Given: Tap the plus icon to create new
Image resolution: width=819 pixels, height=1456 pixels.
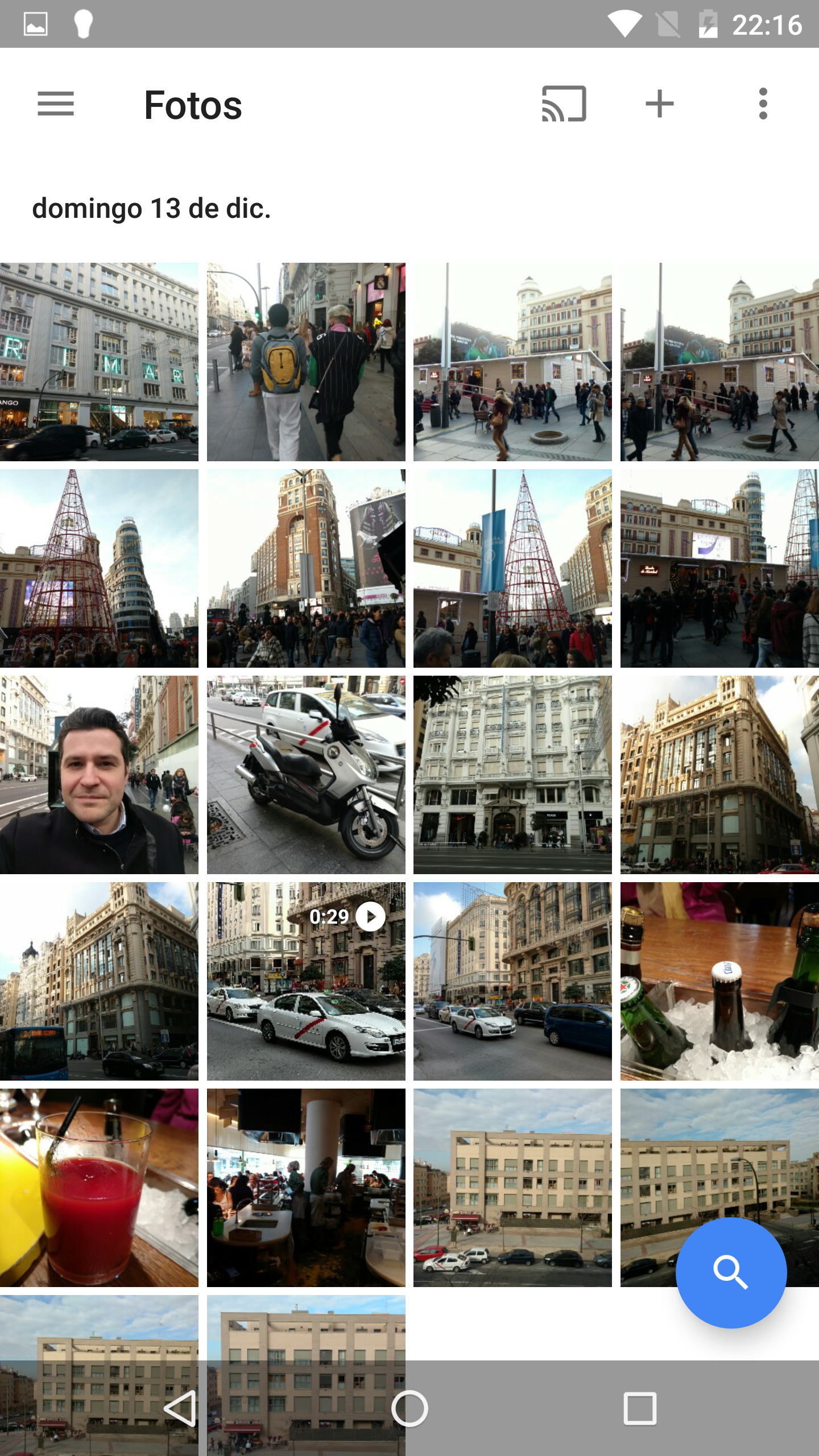Looking at the screenshot, I should (x=660, y=104).
